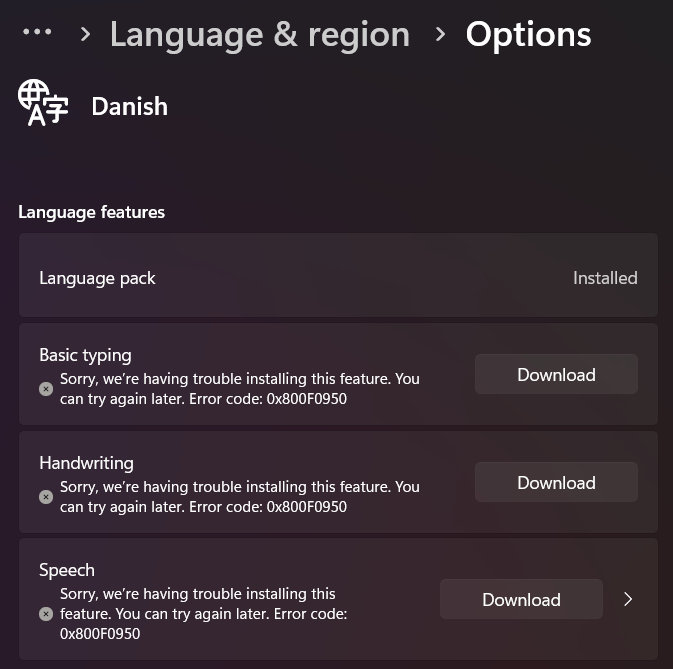Download the Handwriting feature

pyautogui.click(x=555, y=483)
